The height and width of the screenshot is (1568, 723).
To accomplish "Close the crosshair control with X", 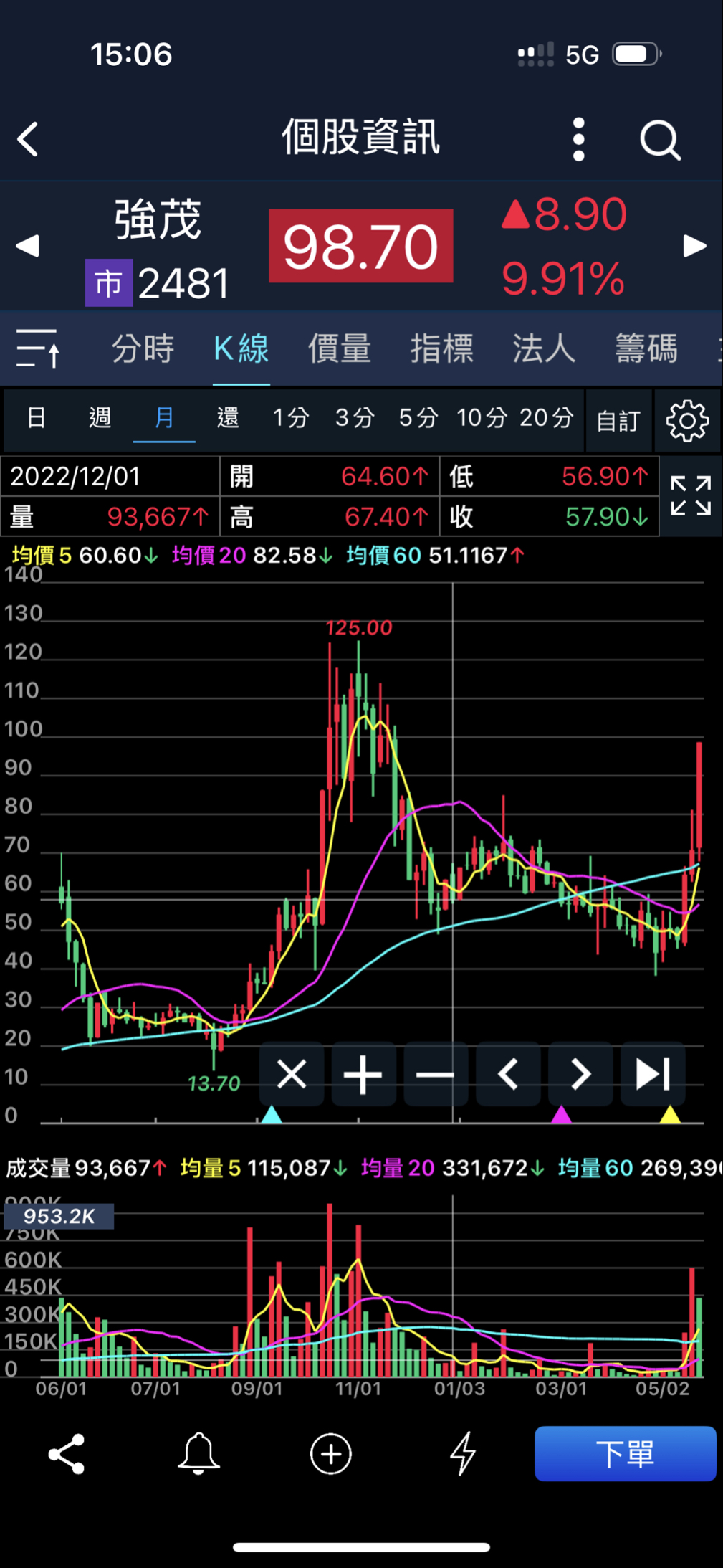I will (x=292, y=1074).
